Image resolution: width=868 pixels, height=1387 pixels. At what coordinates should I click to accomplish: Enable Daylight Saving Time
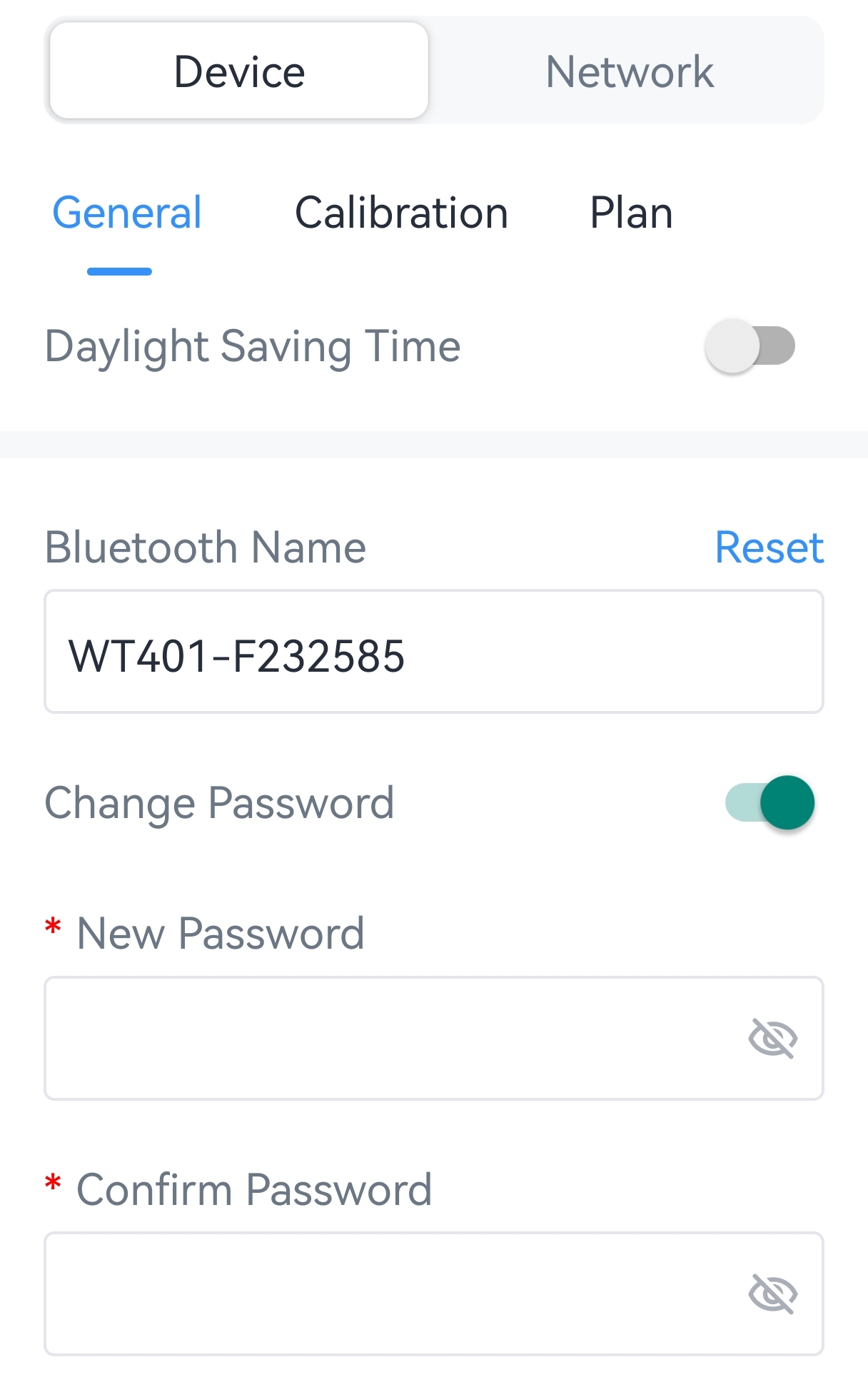(750, 346)
